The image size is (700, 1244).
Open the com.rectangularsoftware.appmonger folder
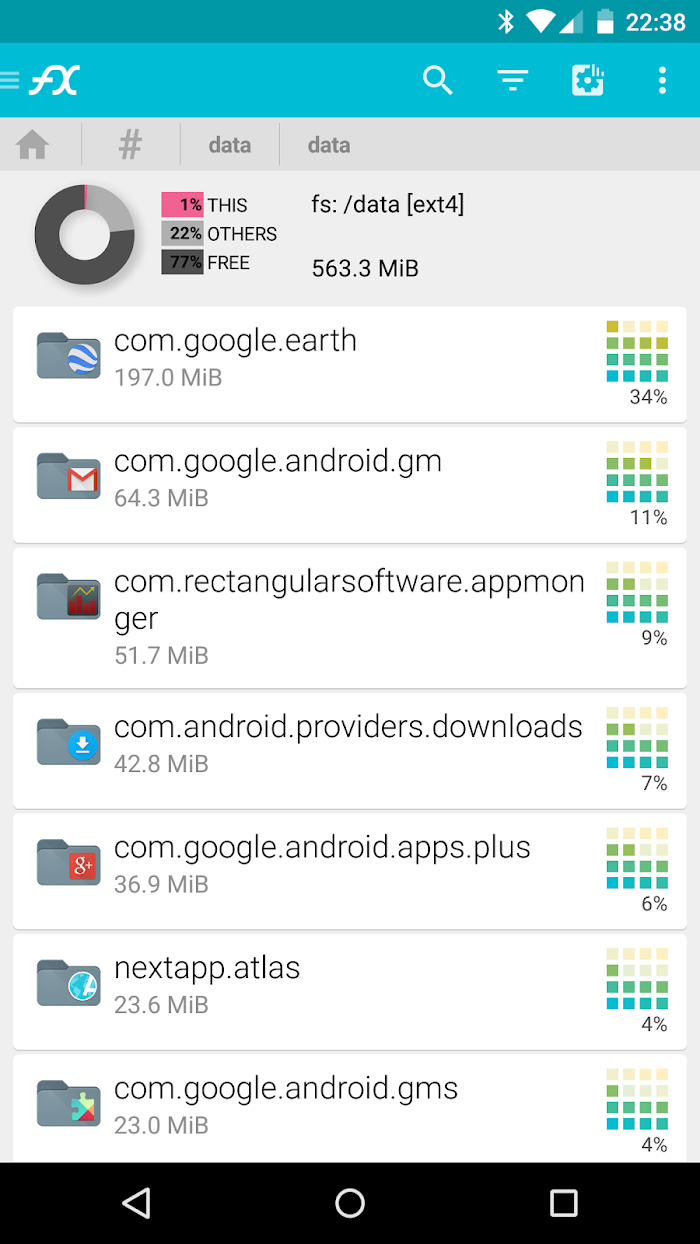click(x=350, y=618)
